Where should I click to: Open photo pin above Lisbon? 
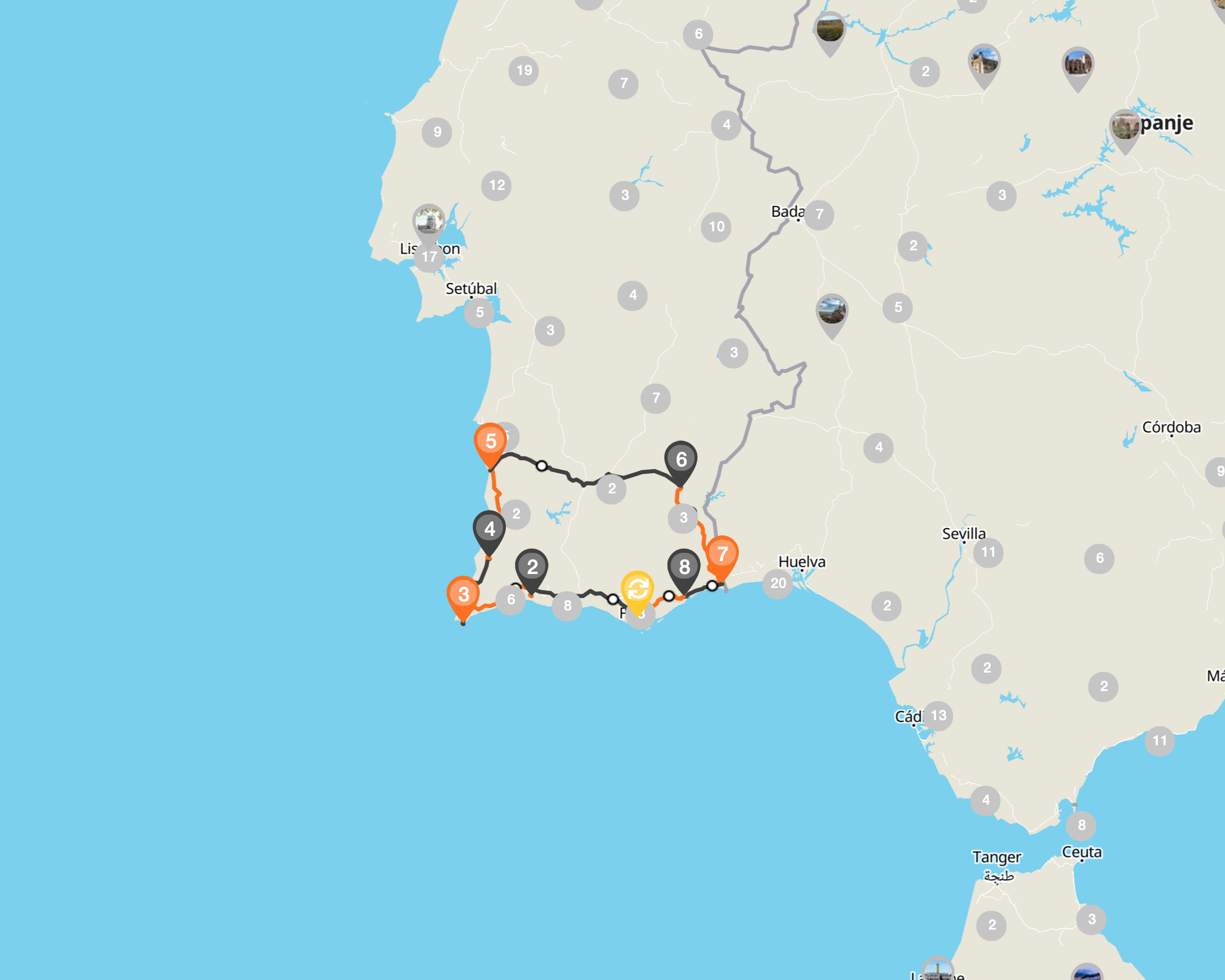(x=429, y=221)
